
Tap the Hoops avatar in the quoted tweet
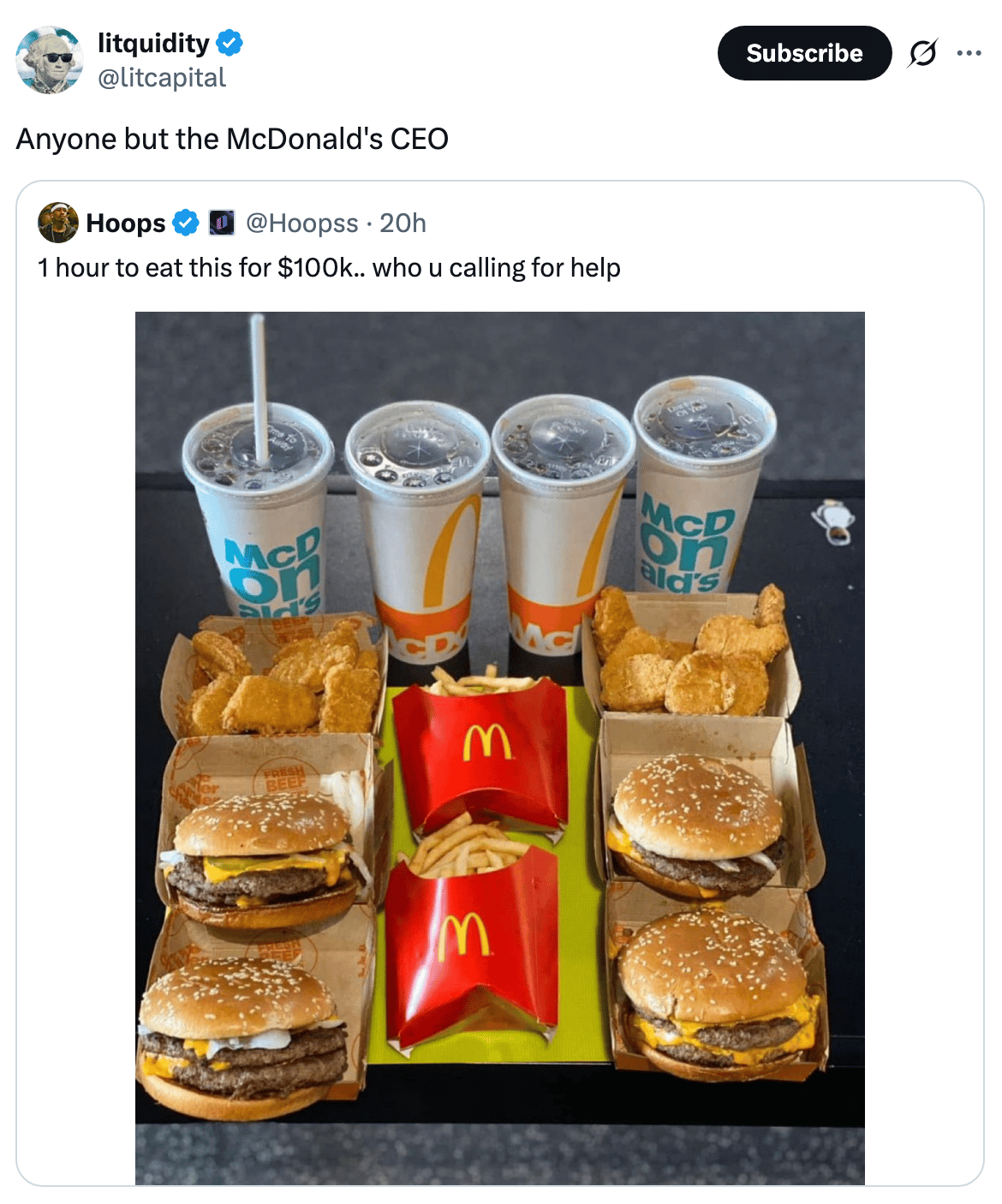[x=58, y=224]
